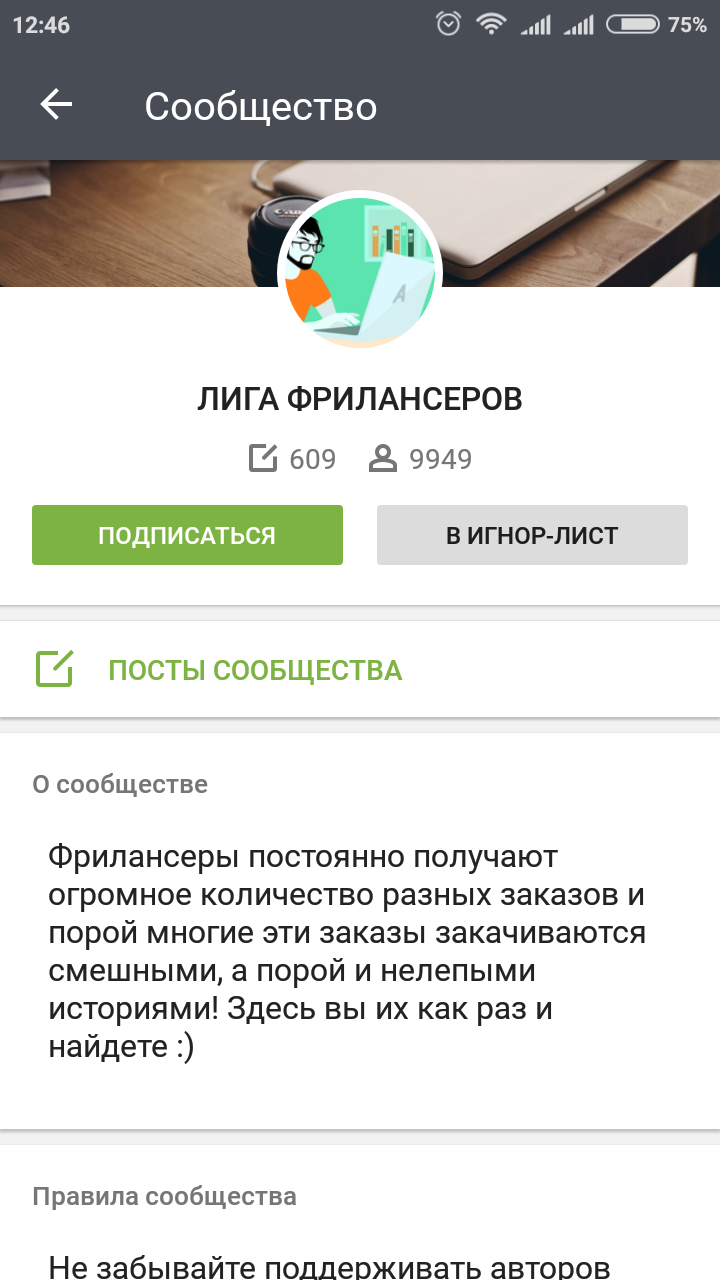
Task: Open ПОСТЫ СООБЩЕСТВА
Action: pyautogui.click(x=254, y=670)
